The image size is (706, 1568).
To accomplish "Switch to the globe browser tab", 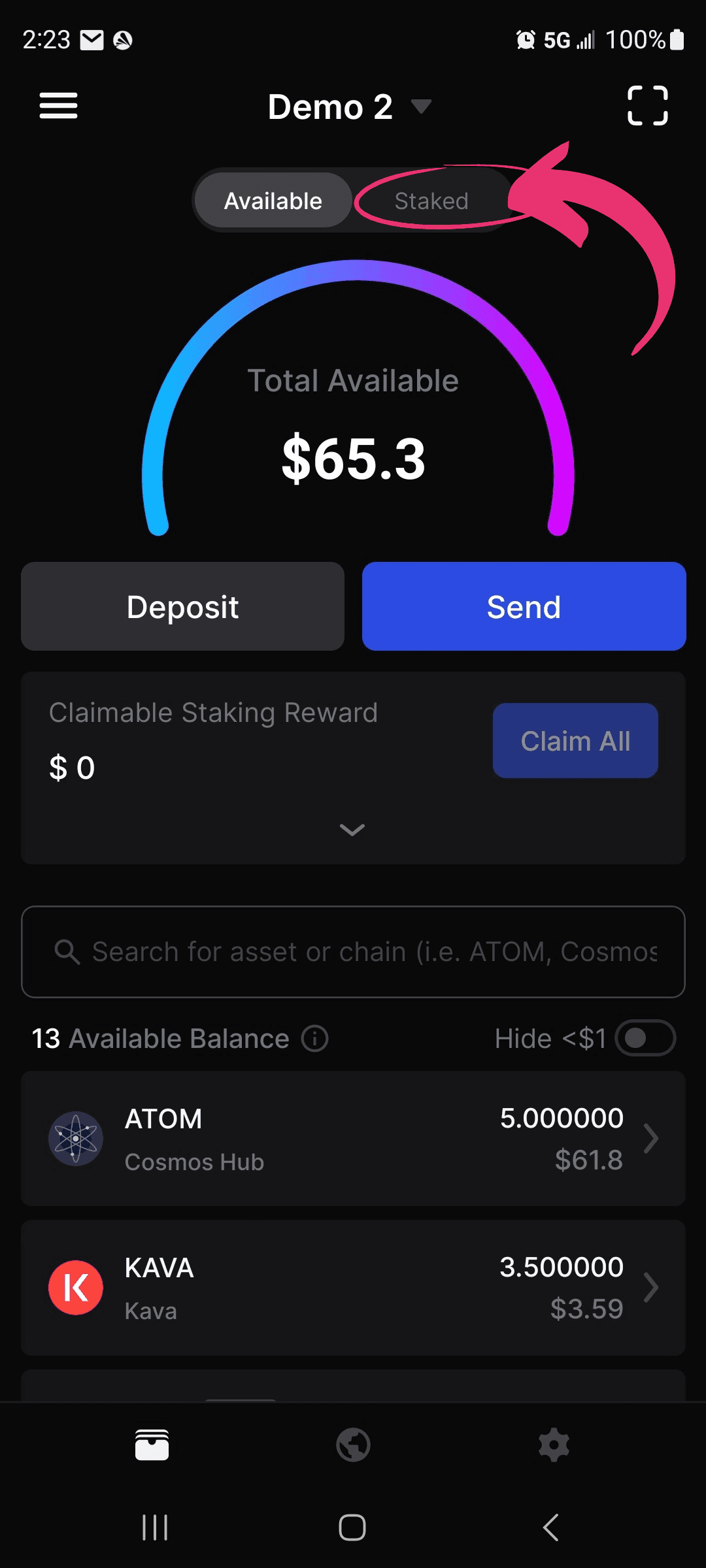I will click(353, 1445).
